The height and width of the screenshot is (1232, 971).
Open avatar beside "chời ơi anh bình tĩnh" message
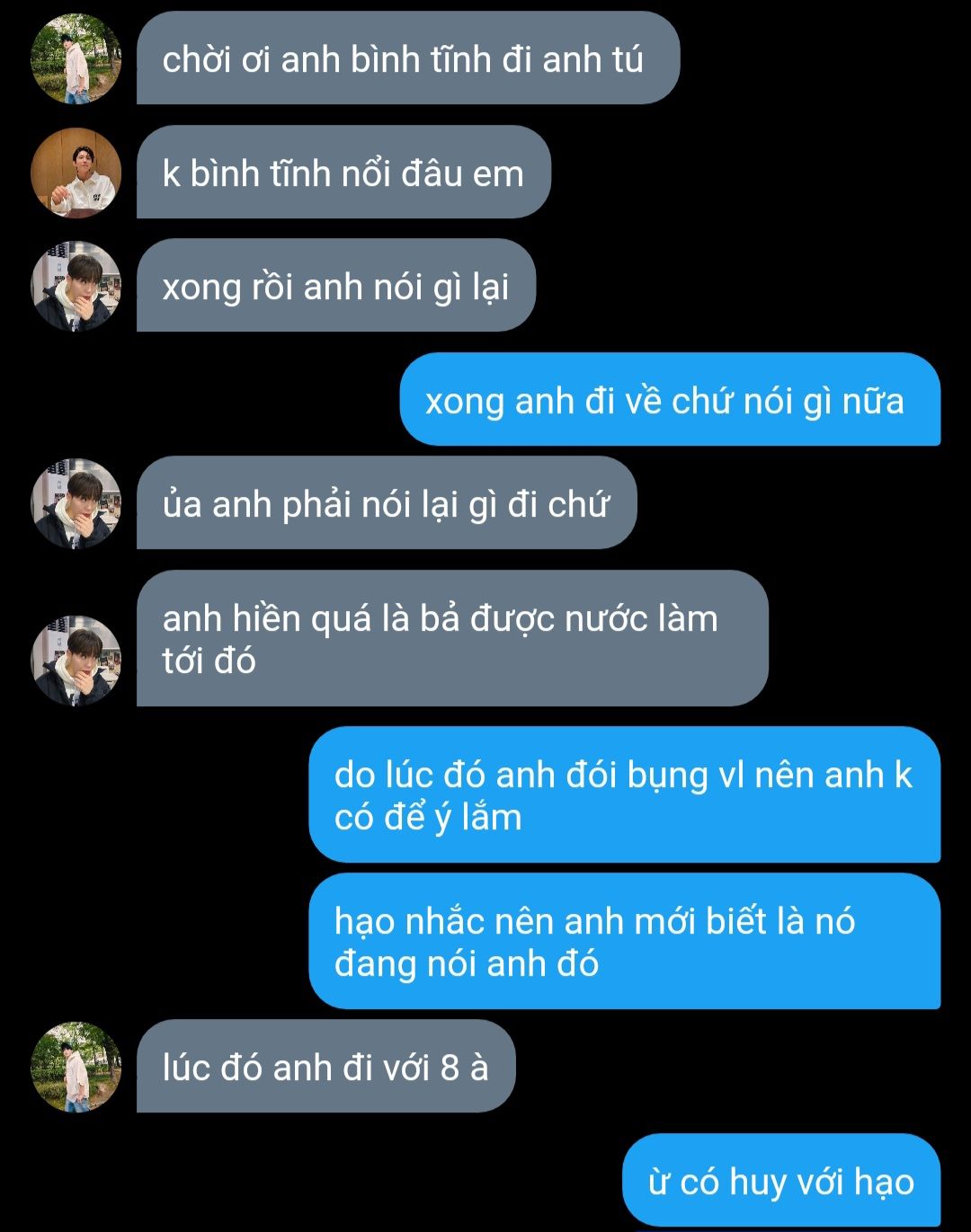pyautogui.click(x=76, y=58)
